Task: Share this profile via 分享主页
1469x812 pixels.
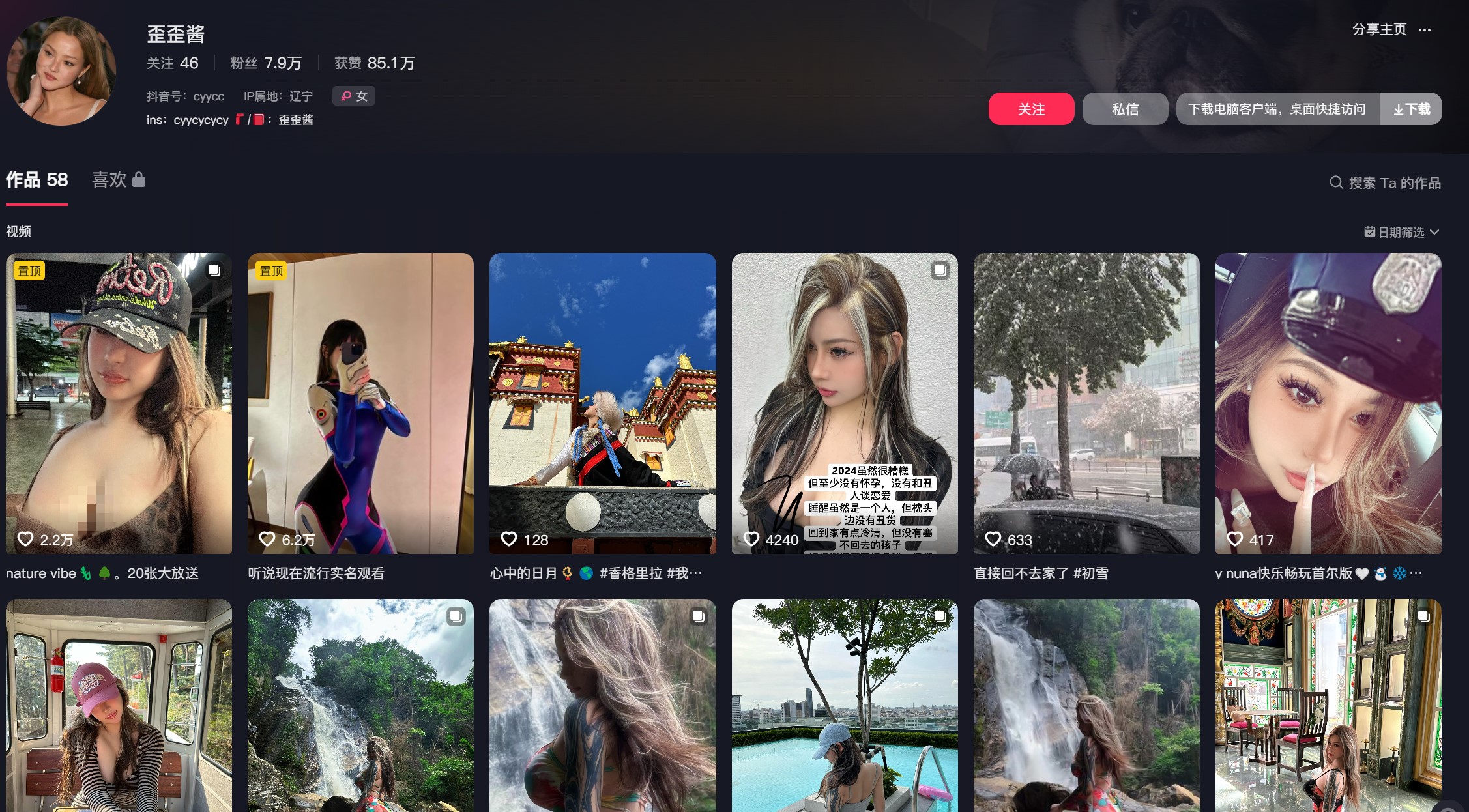Action: pos(1379,29)
